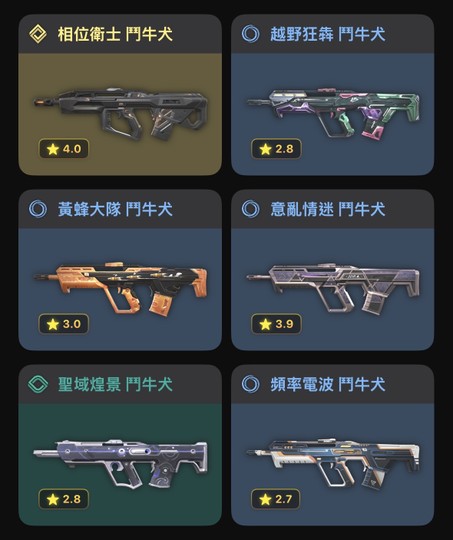Open the 聖域煌景 鬥牛犬 skin card
Screen dimensions: 453x540
pyautogui.click(x=120, y=445)
